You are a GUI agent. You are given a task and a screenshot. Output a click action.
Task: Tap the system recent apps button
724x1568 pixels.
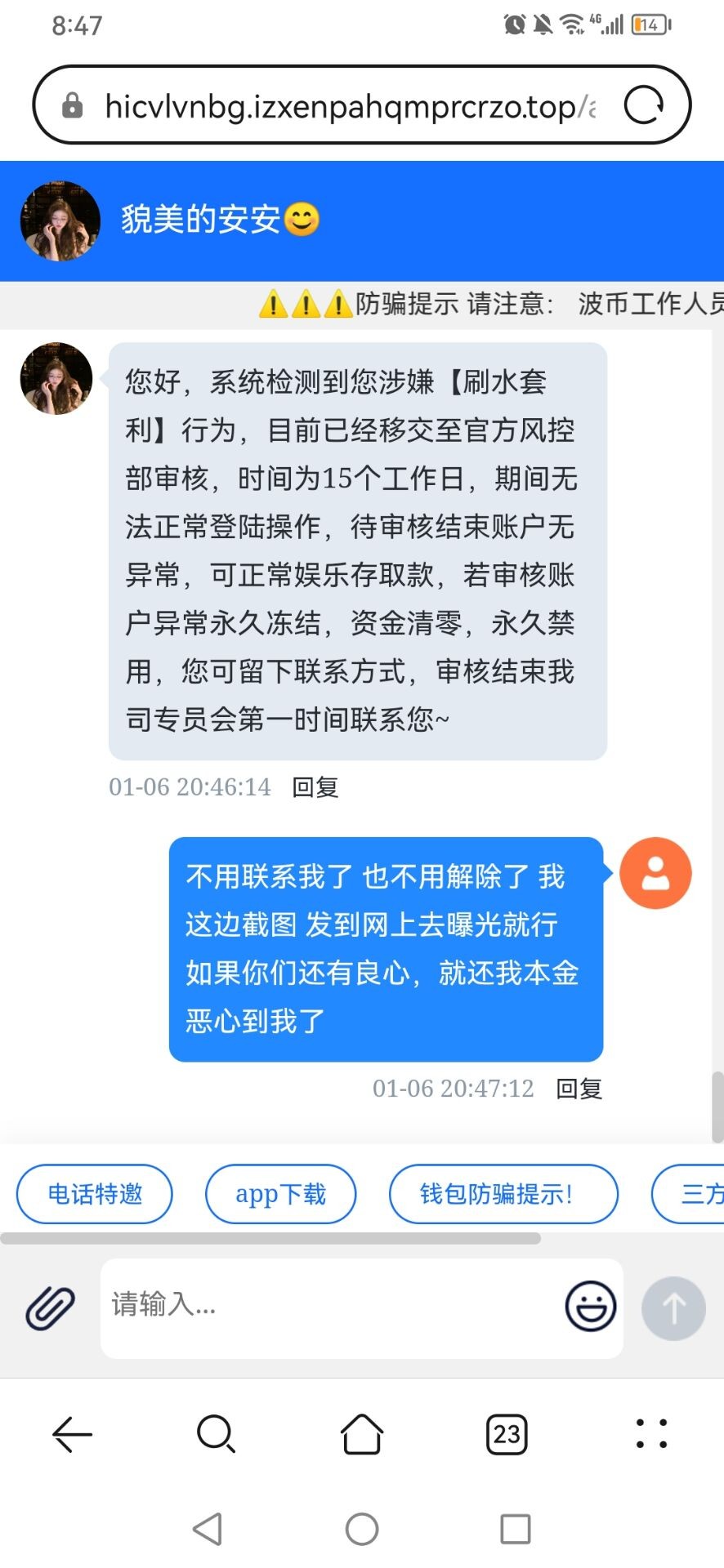point(515,1529)
